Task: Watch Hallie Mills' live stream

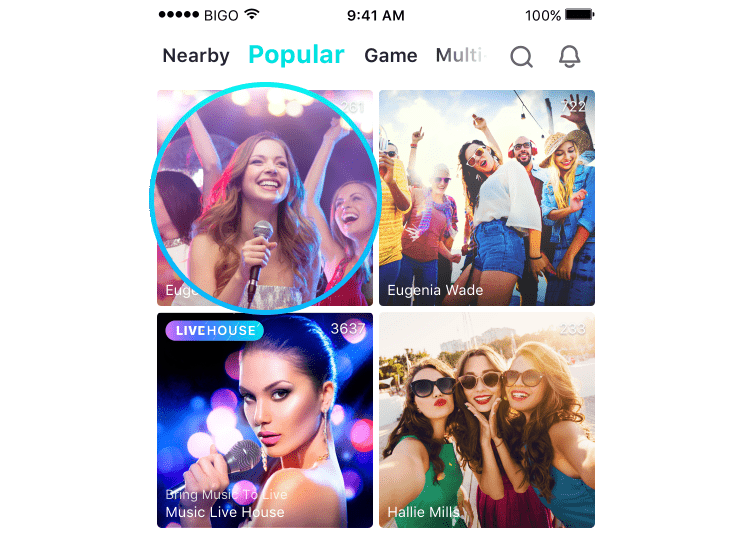Action: (487, 420)
